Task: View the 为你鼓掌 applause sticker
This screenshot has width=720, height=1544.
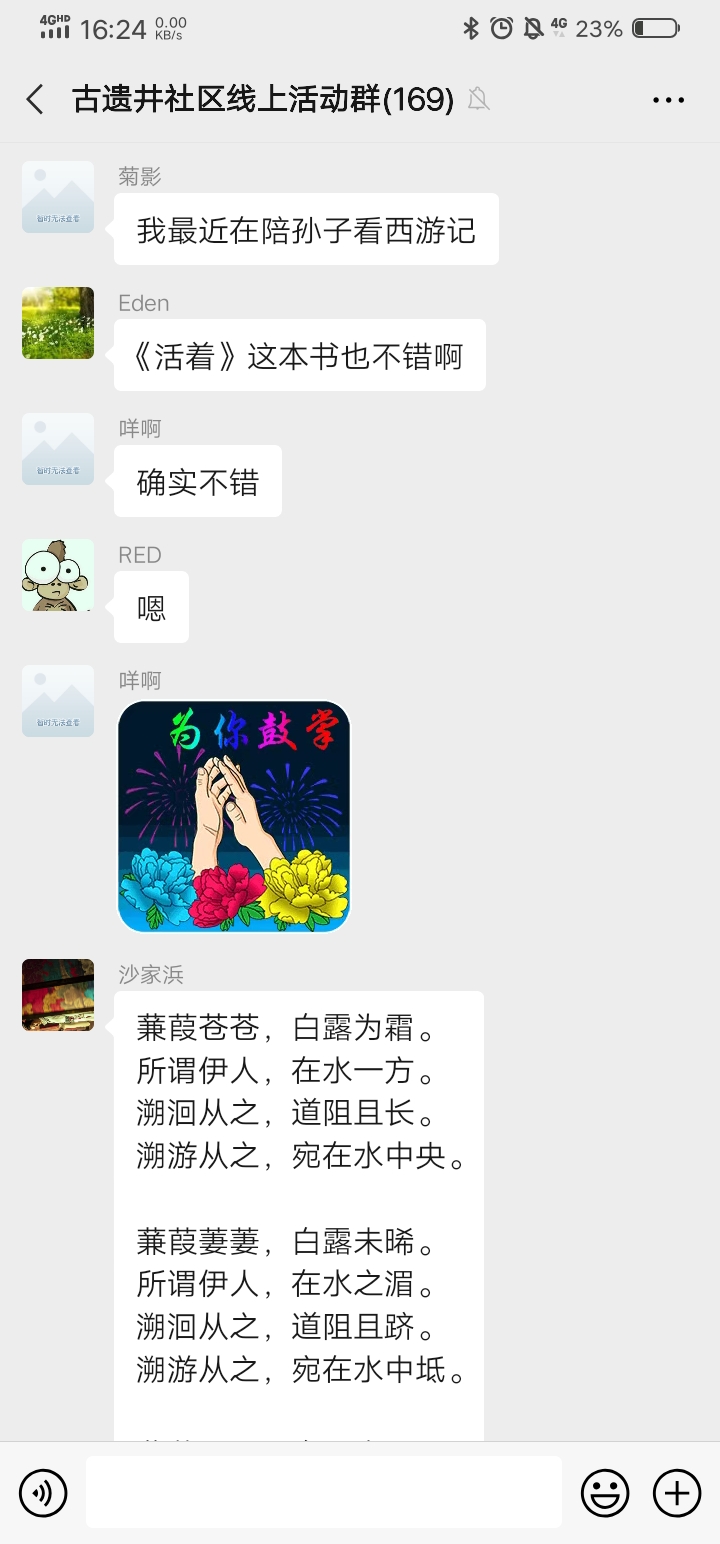Action: click(234, 816)
